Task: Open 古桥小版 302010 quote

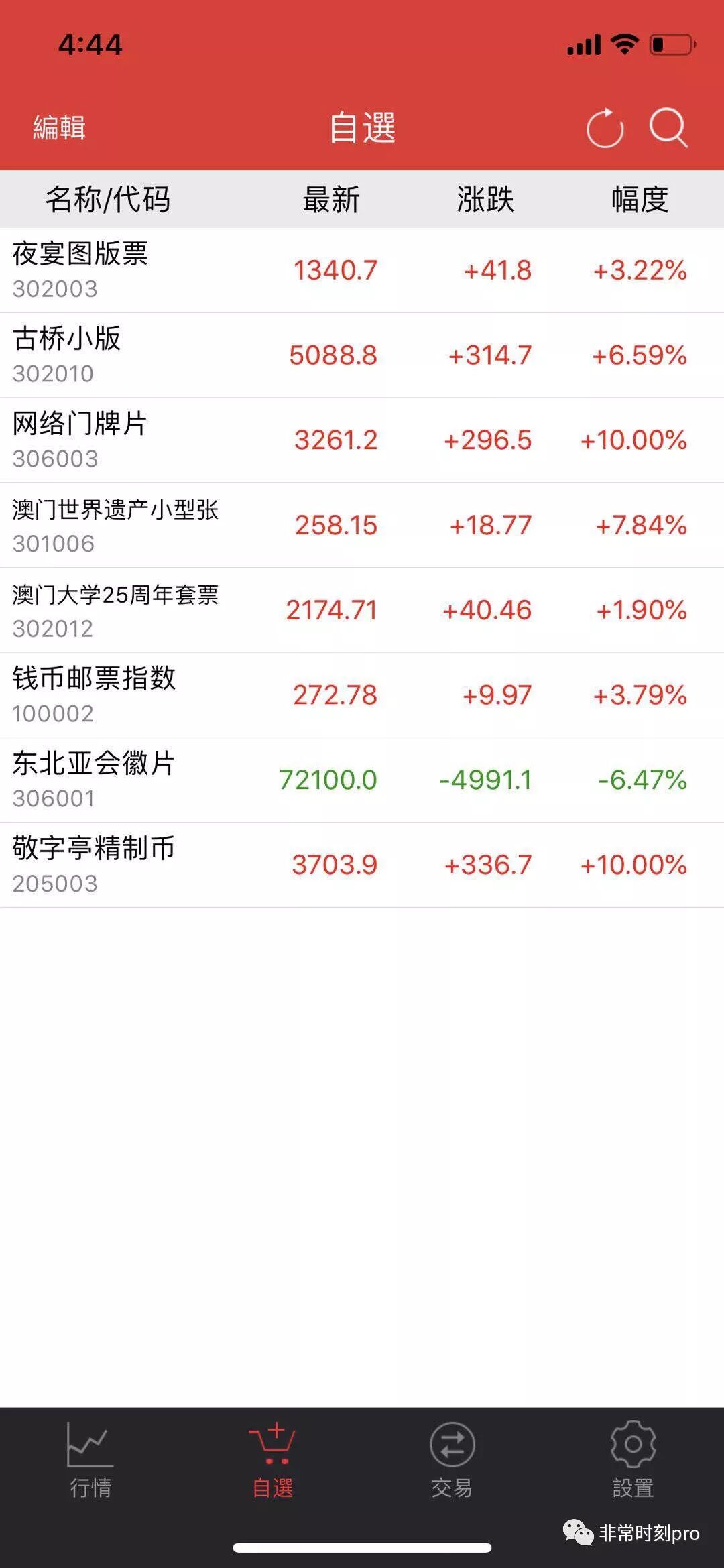Action: pyautogui.click(x=362, y=355)
